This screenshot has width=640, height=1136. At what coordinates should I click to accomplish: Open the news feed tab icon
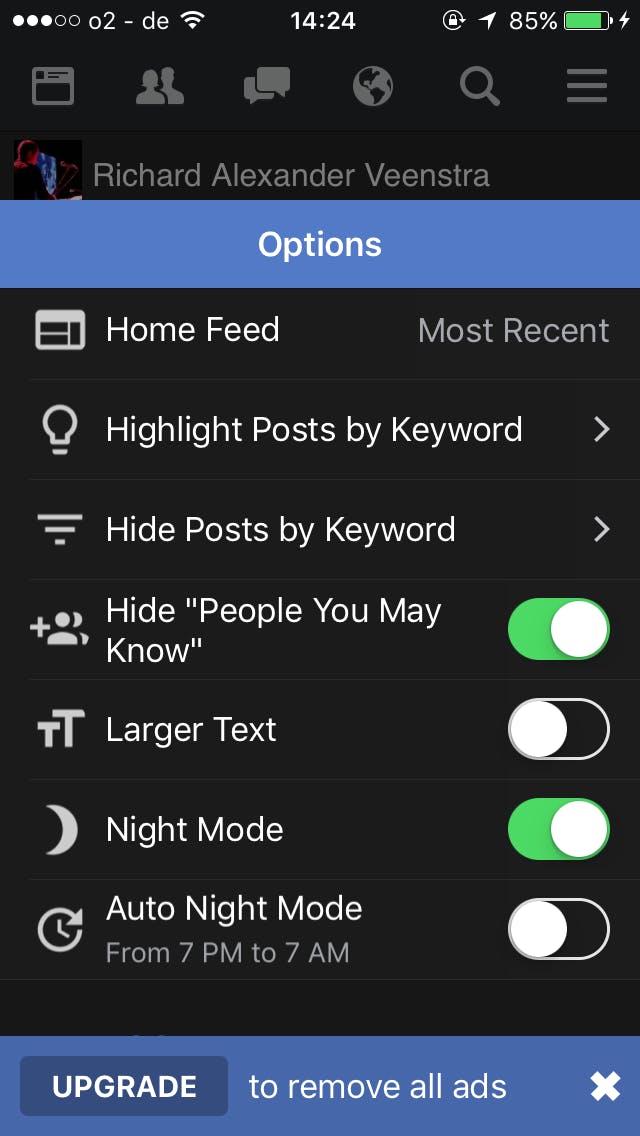[53, 86]
